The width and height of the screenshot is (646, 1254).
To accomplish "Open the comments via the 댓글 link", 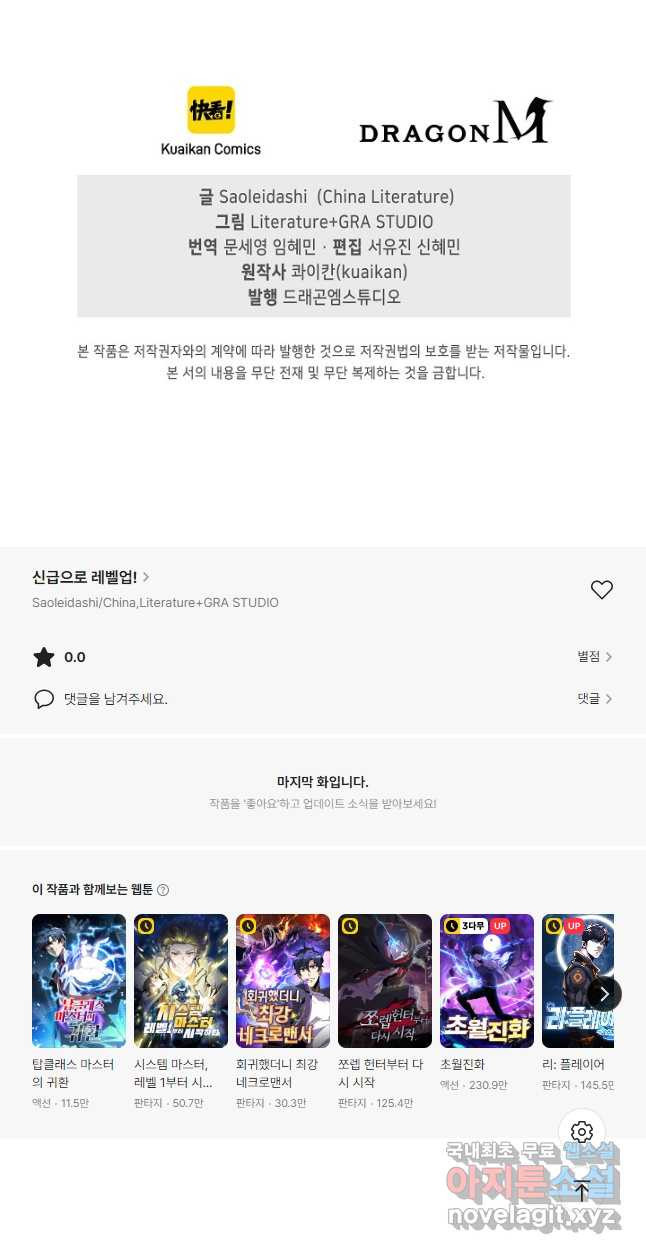I will [594, 699].
